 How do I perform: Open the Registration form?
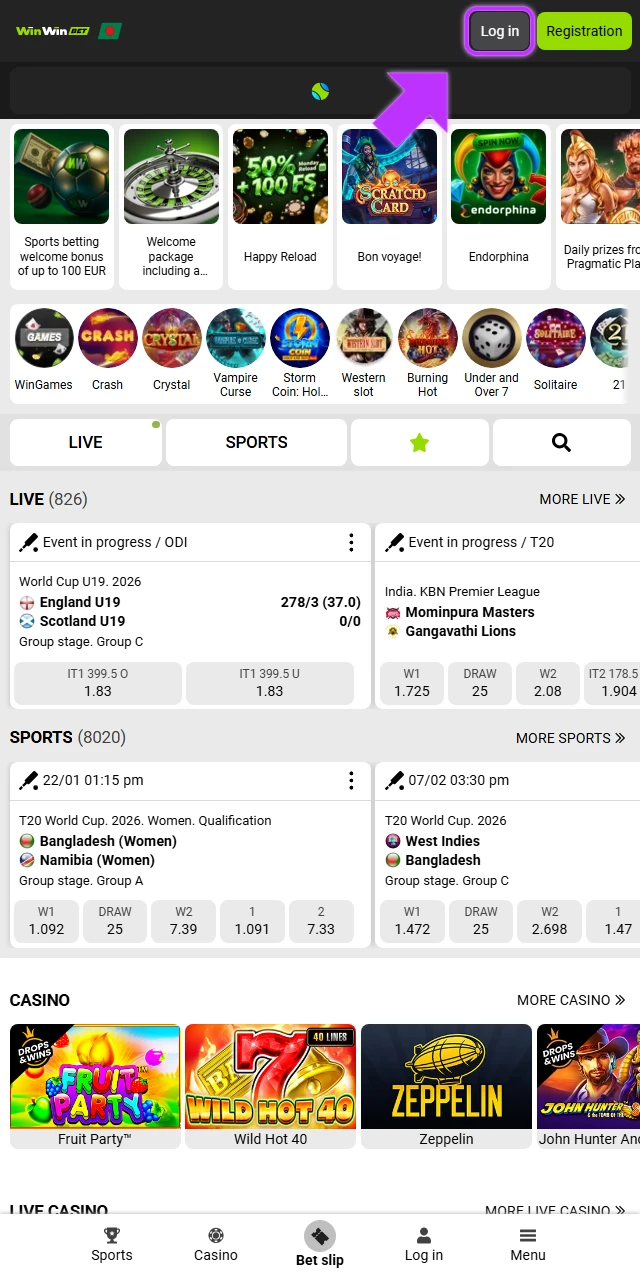click(584, 31)
